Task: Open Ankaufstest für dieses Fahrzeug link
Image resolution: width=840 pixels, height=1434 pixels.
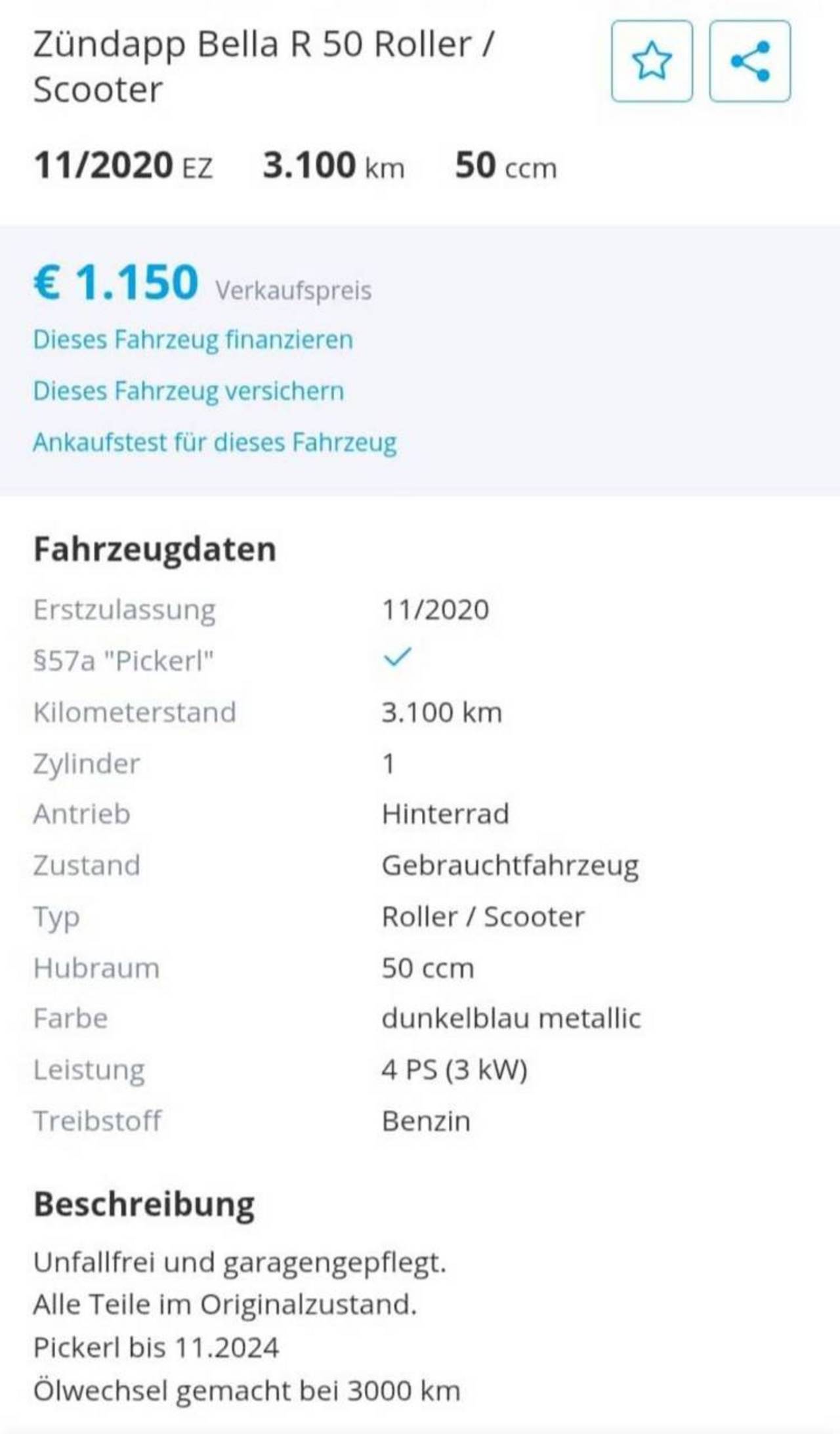Action: (x=215, y=442)
